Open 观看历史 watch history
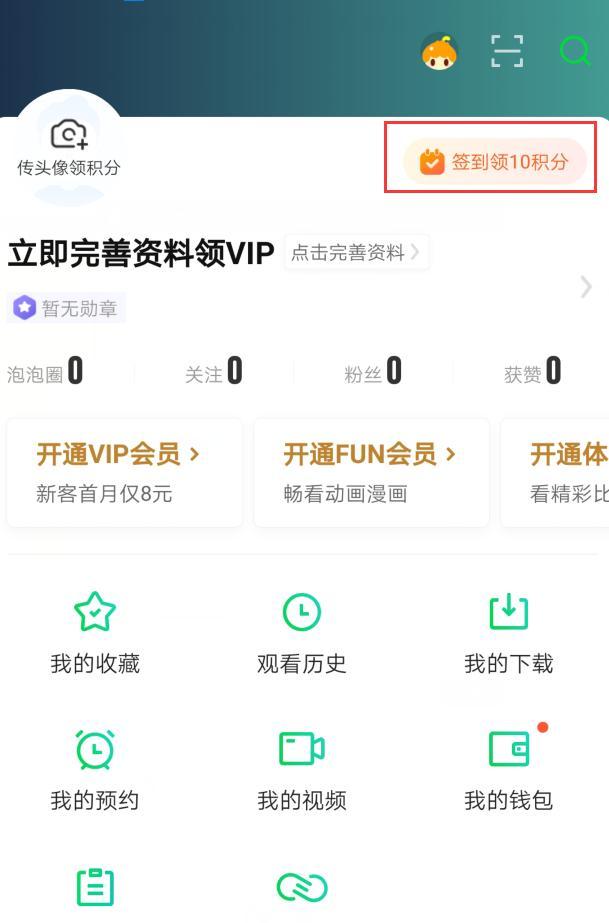The image size is (609, 923). 301,632
